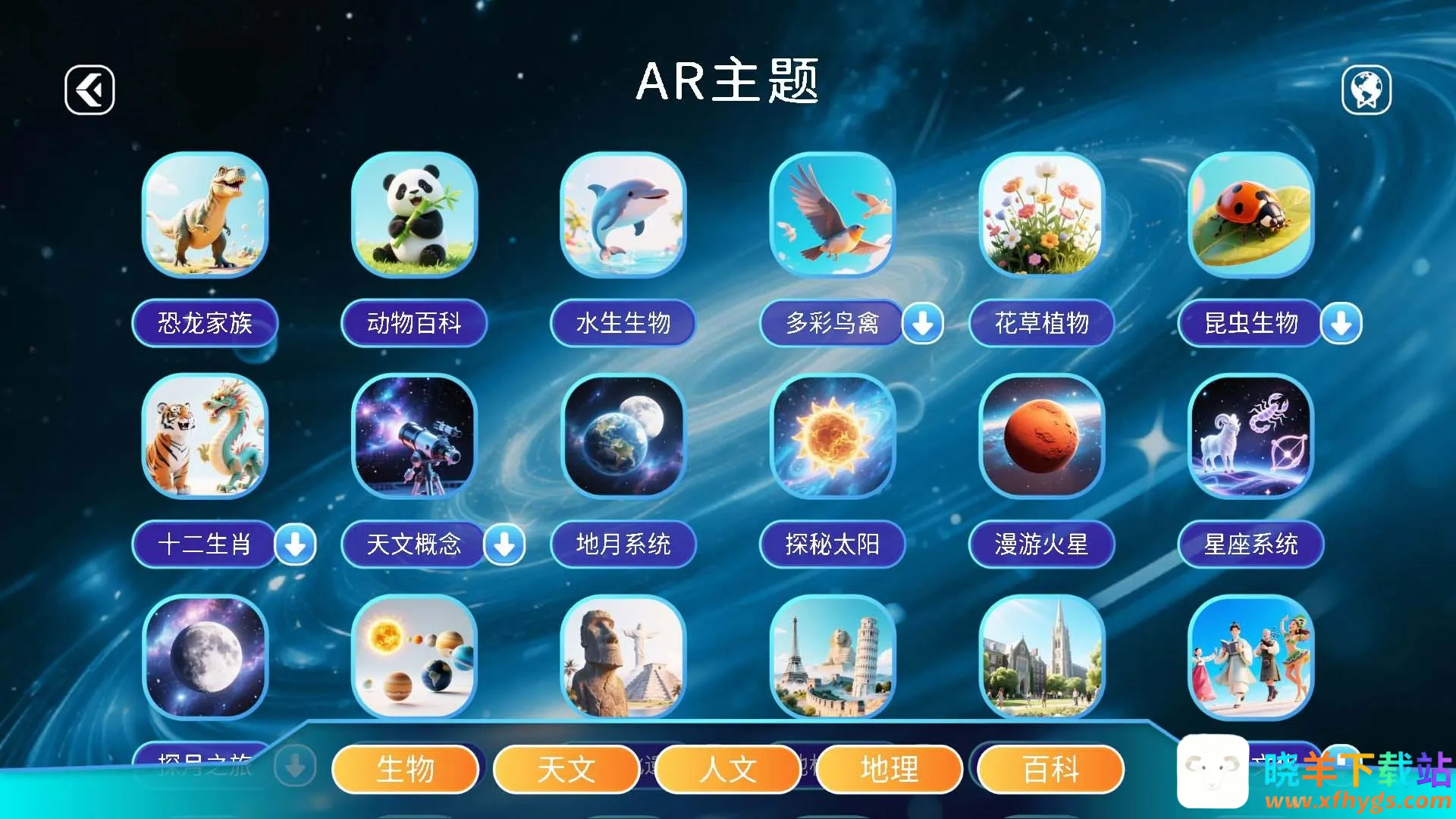Download the 多彩鸟禽 theme
The height and width of the screenshot is (819, 1456).
(922, 324)
